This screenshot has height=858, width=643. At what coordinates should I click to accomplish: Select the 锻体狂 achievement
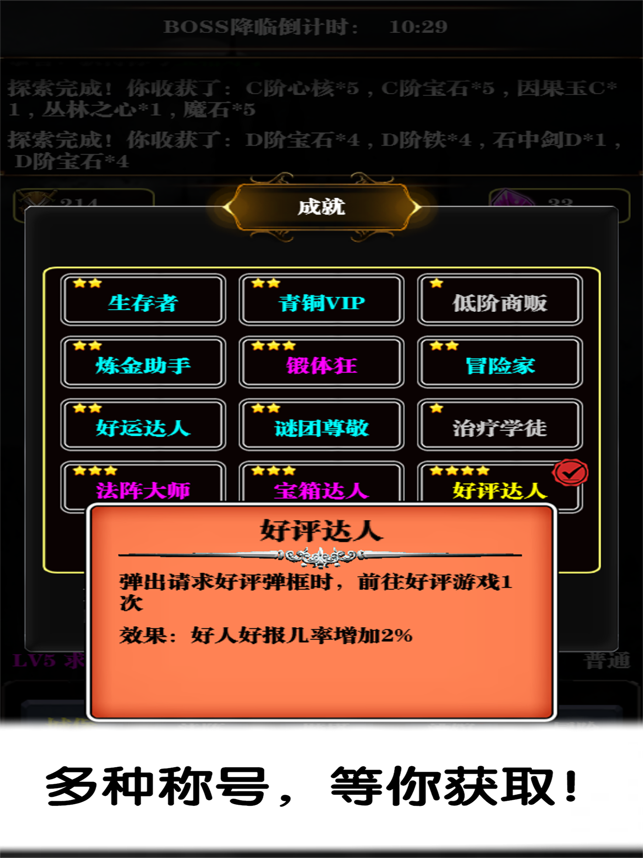coord(322,363)
